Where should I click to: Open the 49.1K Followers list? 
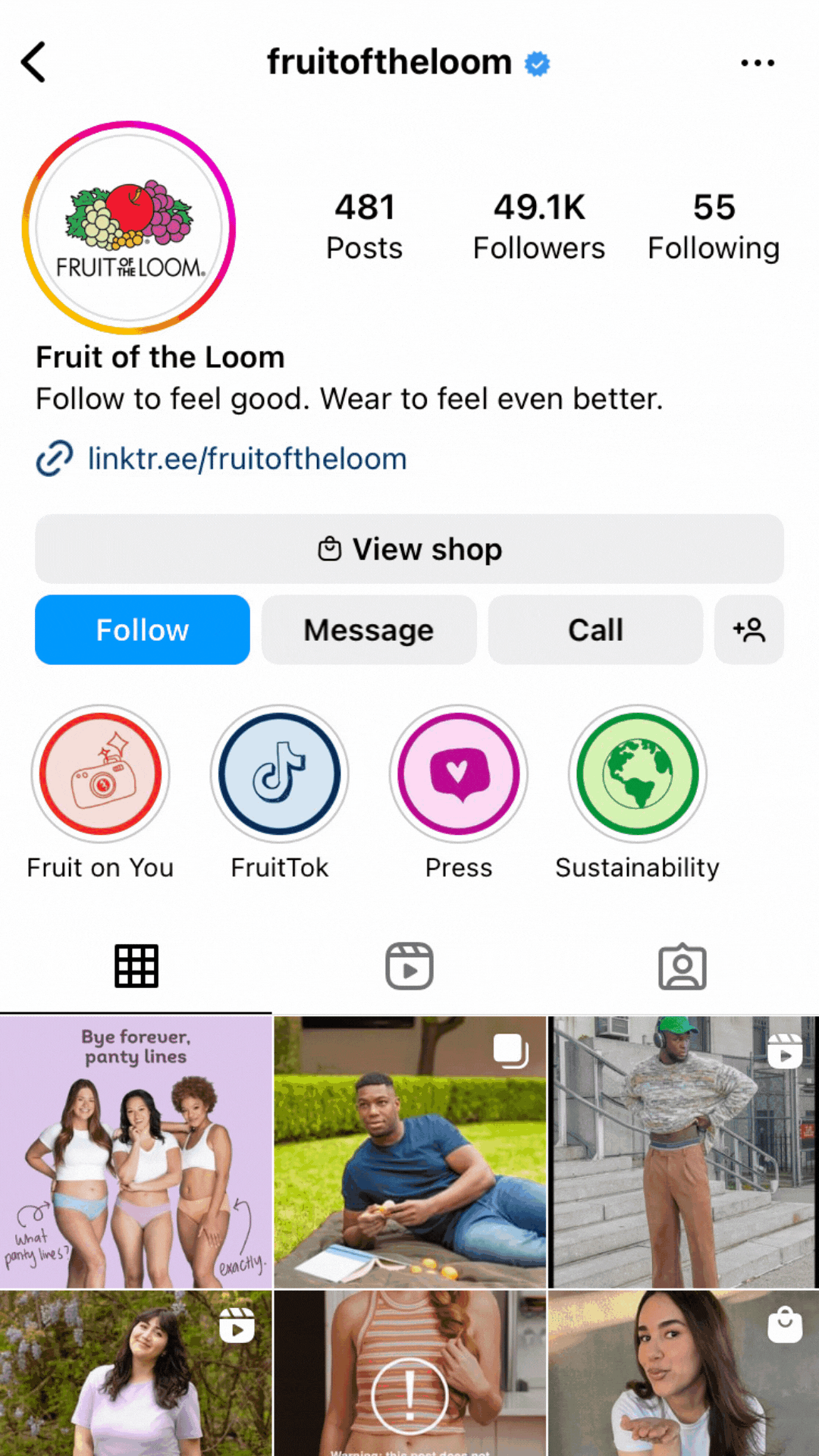click(539, 227)
